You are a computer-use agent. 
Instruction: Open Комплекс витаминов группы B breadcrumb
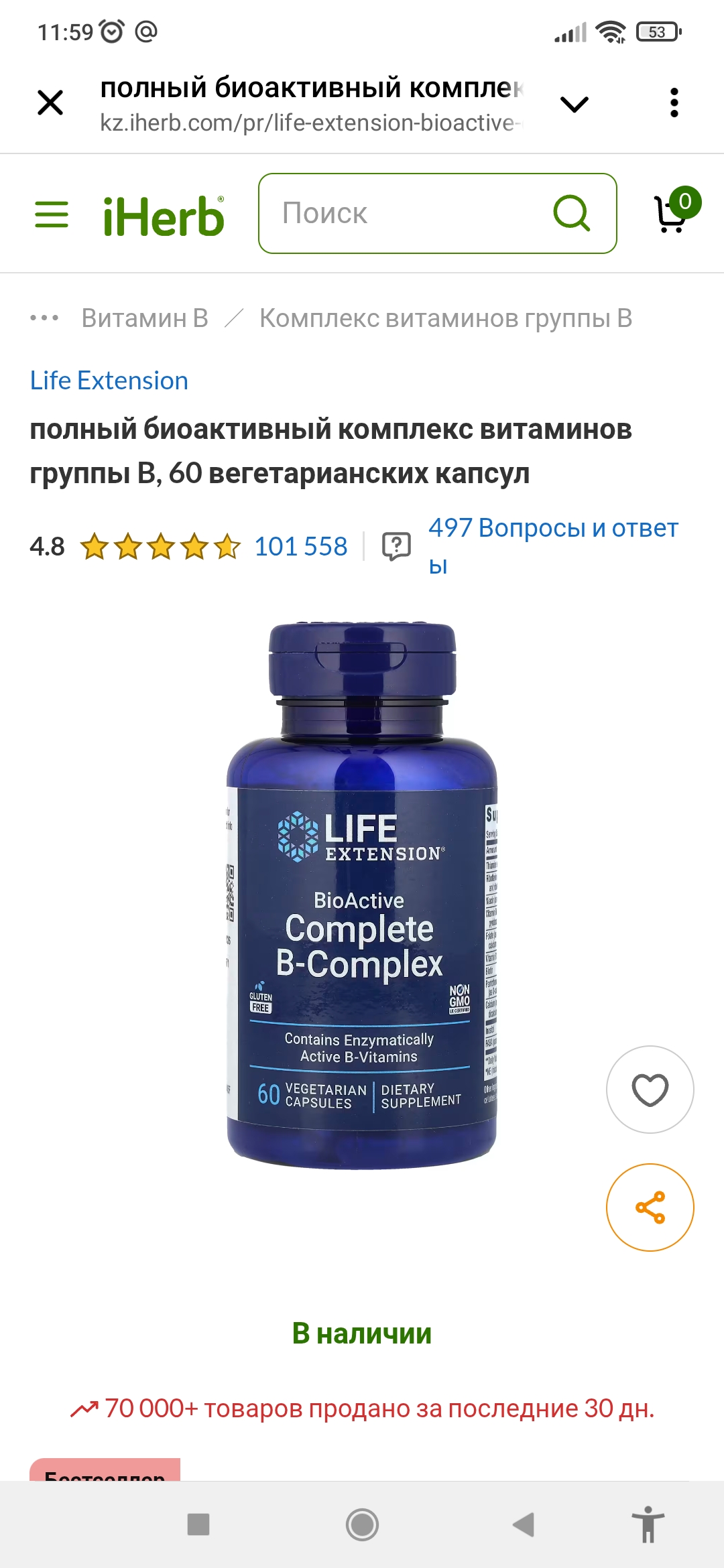(x=446, y=318)
